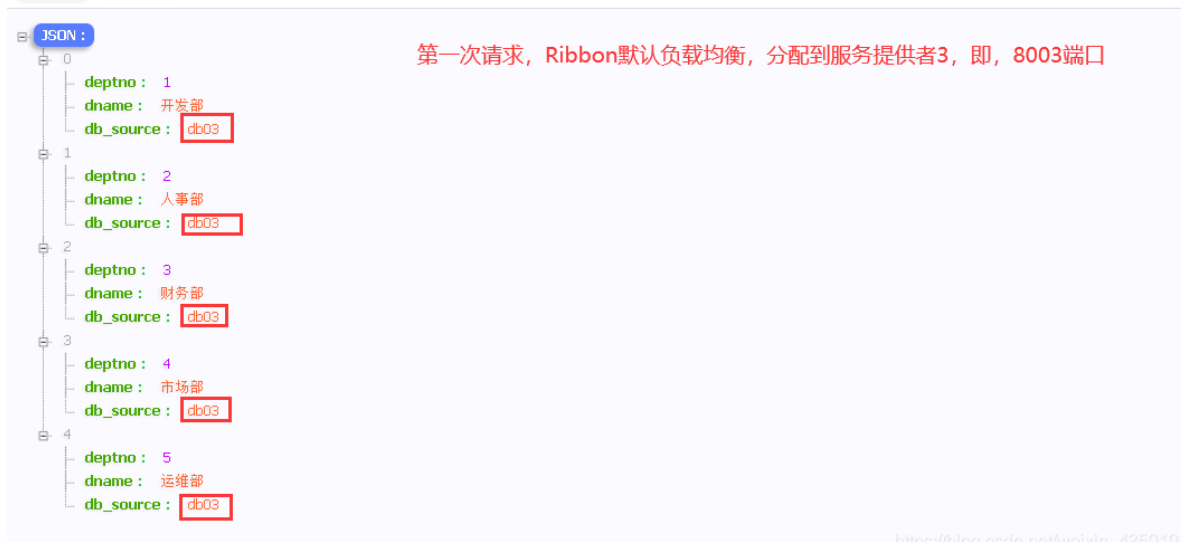Collapse array item 1
Screen dimensions: 1181x542
[x=43, y=154]
